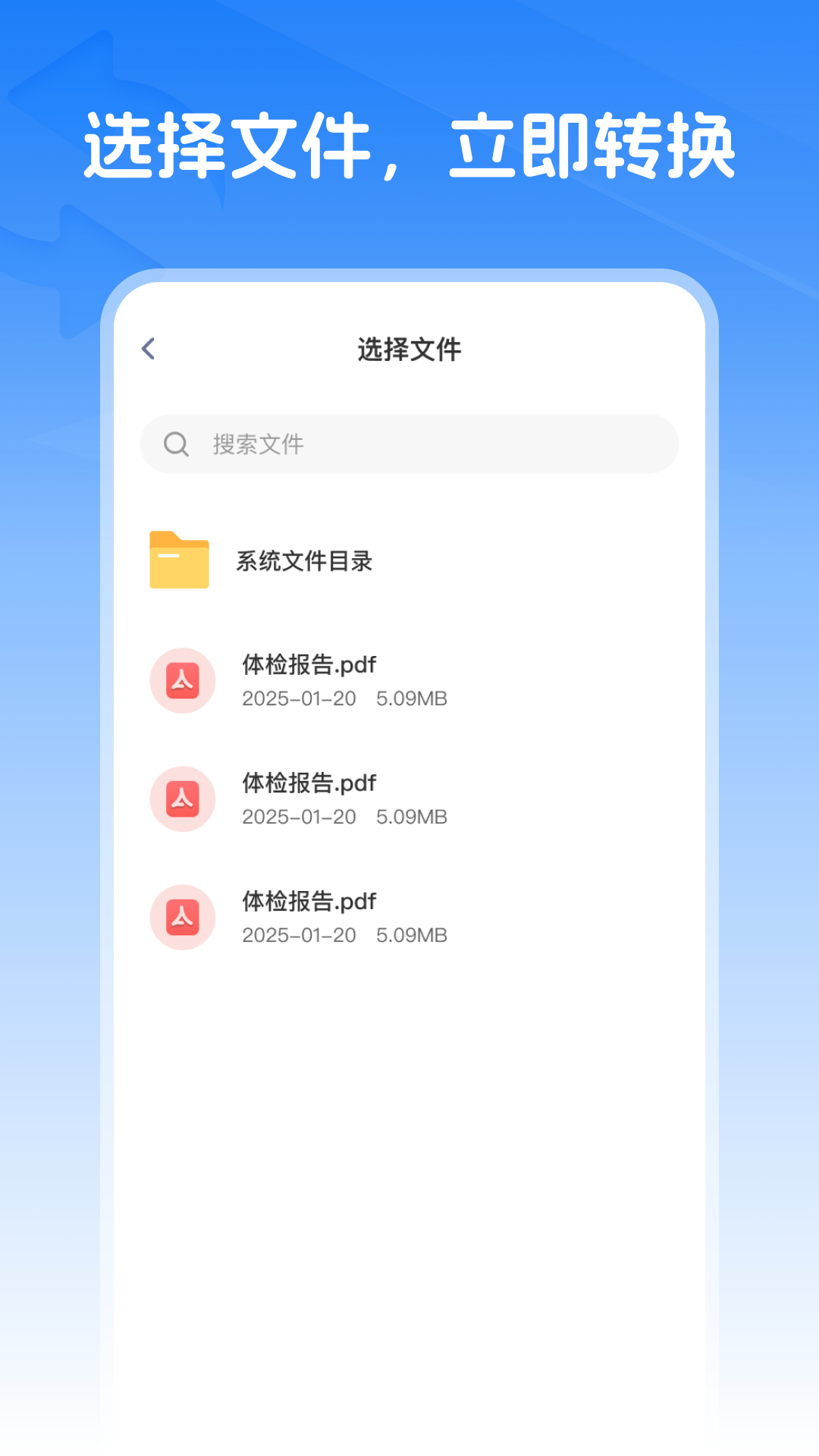Click the red PDF icon of second file
This screenshot has height=1456, width=819.
[183, 799]
